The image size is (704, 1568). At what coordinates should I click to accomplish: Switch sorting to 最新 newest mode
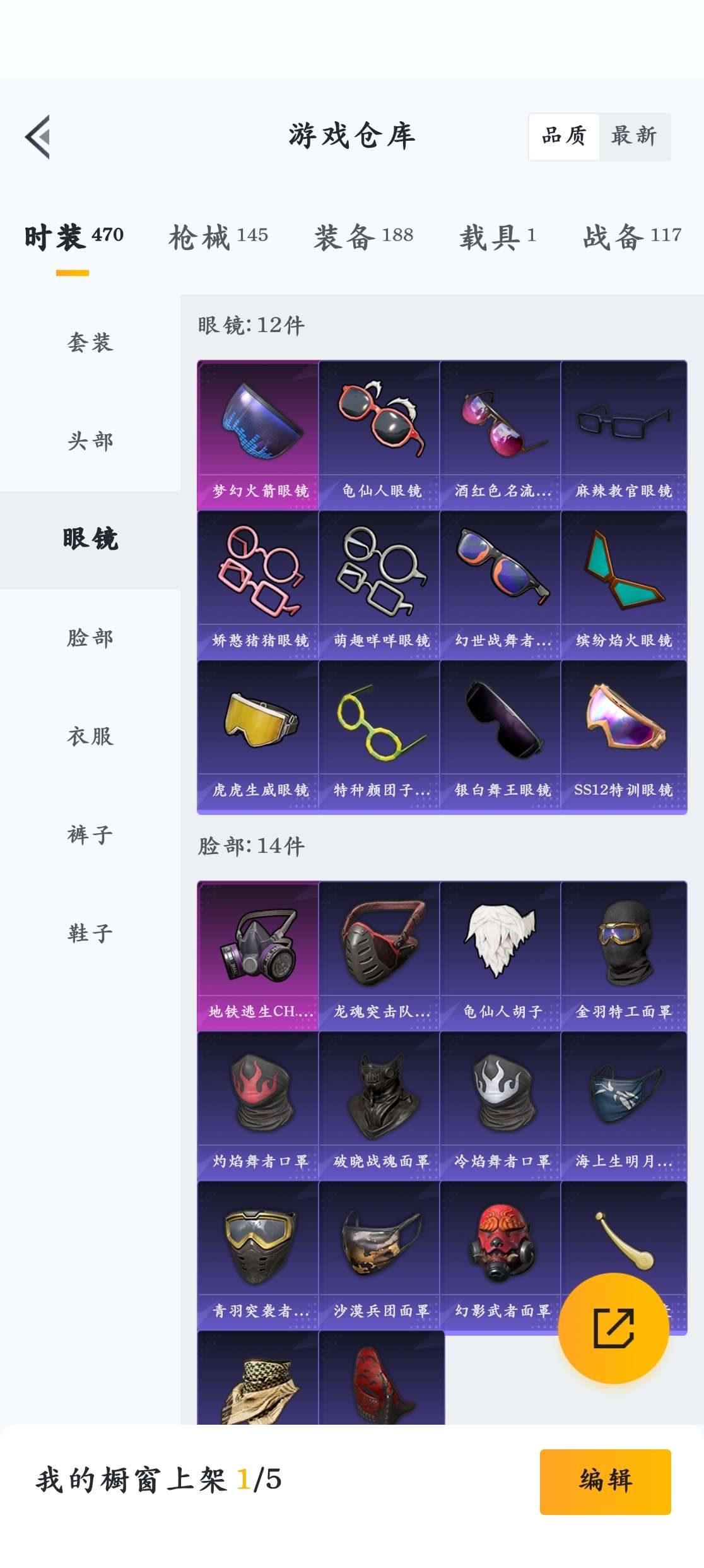[633, 134]
